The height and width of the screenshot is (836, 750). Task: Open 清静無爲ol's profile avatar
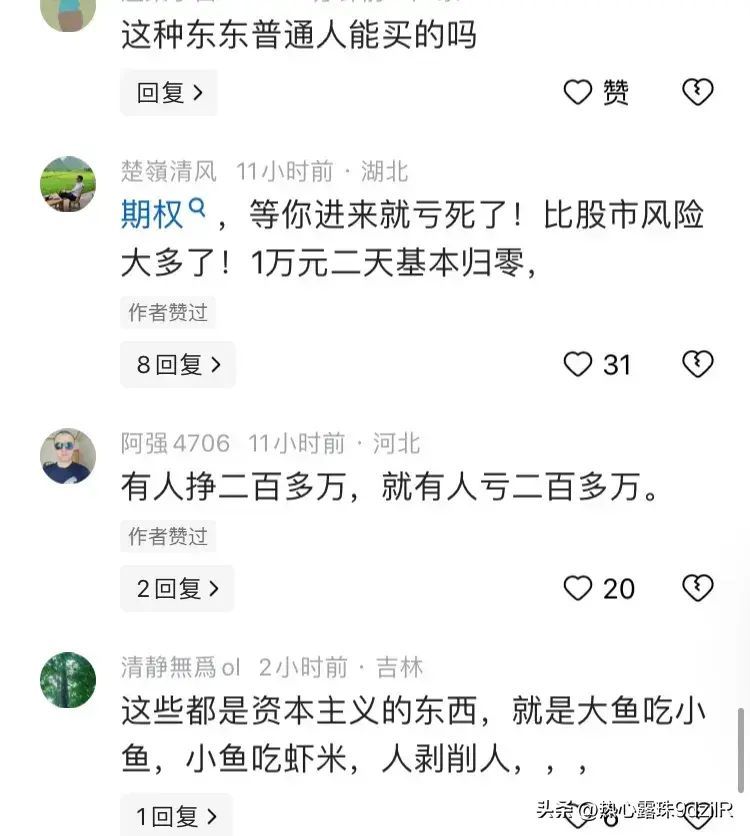68,680
